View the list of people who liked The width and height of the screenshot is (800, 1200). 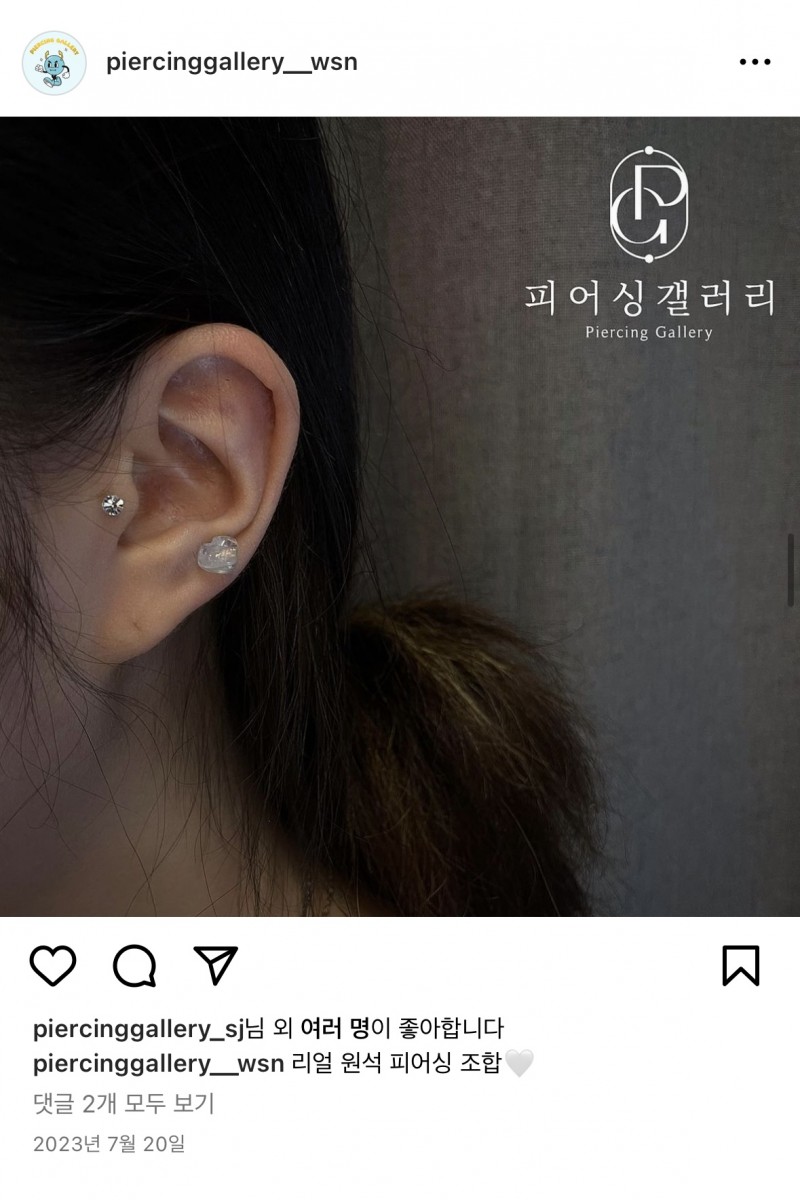click(x=336, y=1027)
